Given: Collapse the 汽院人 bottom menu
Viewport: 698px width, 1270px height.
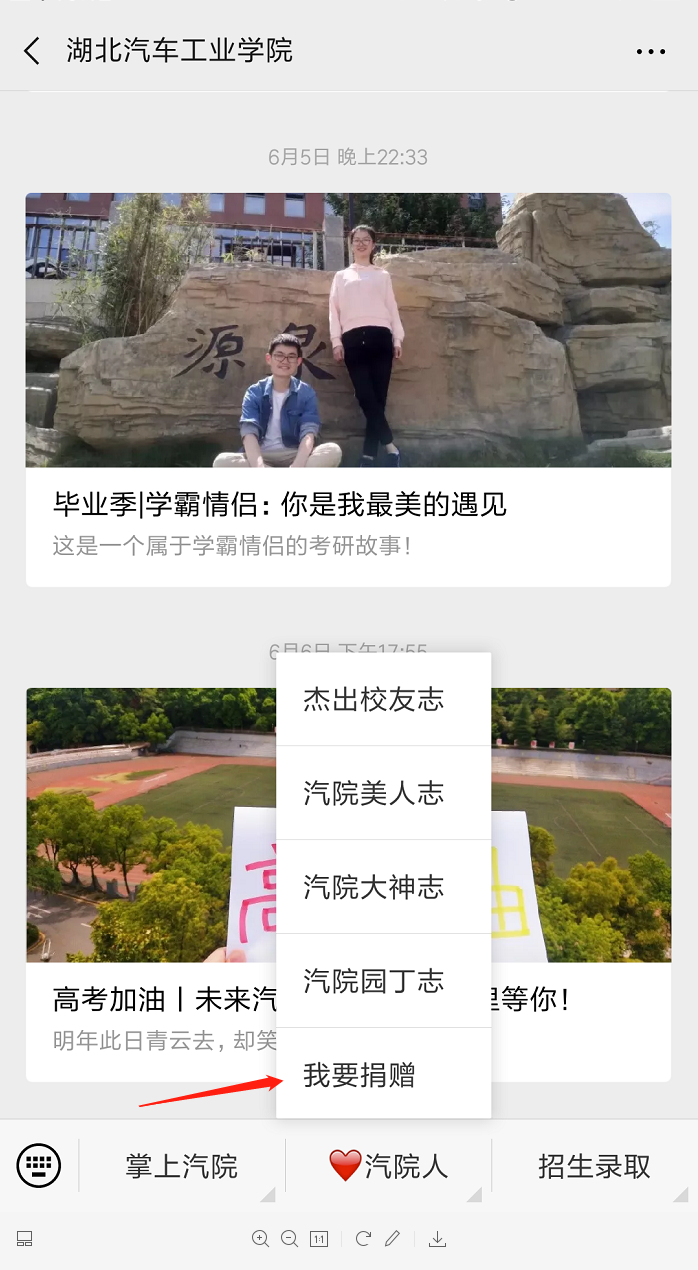Looking at the screenshot, I should (x=388, y=1166).
